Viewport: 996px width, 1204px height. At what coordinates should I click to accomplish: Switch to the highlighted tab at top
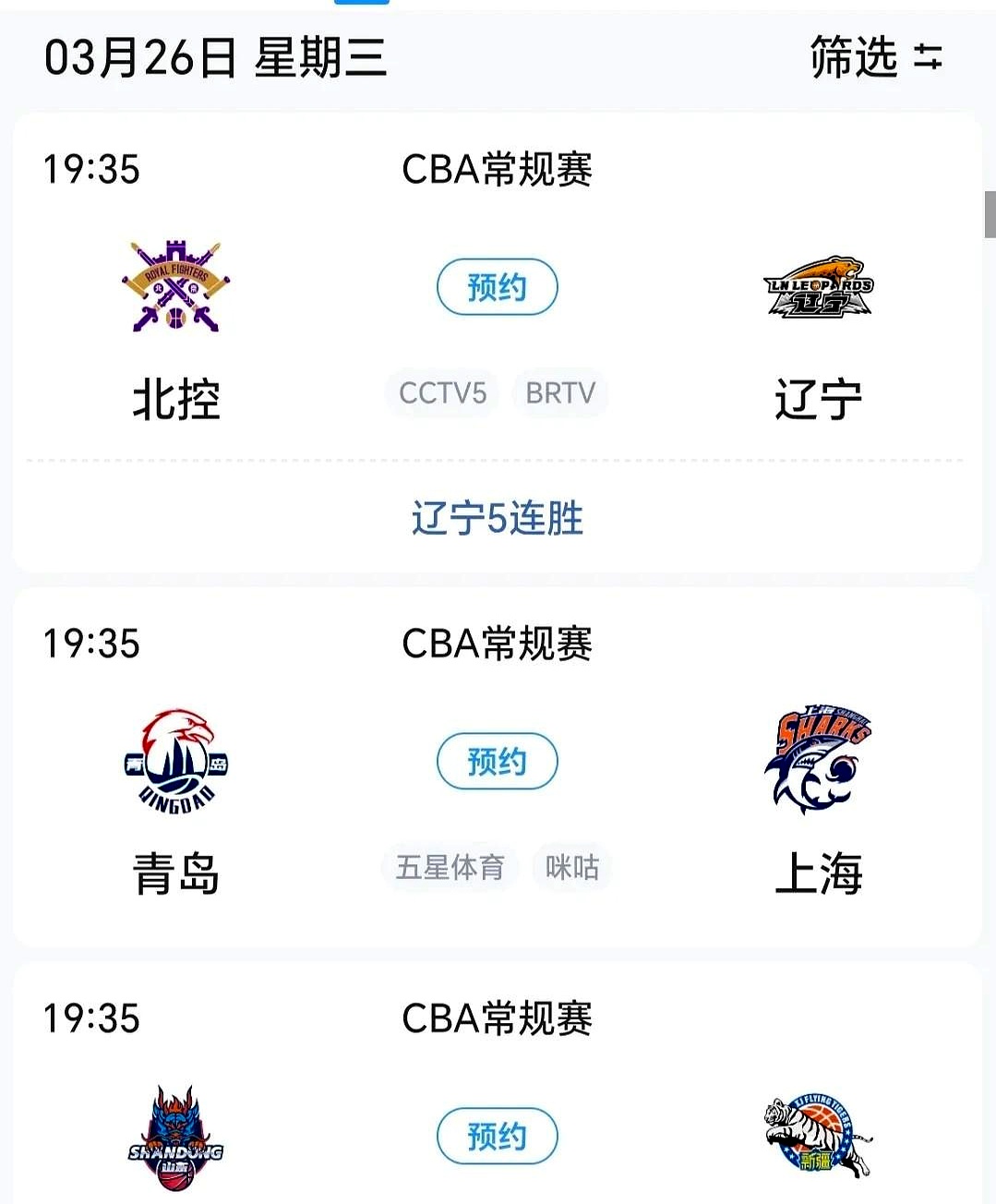tap(360, 5)
